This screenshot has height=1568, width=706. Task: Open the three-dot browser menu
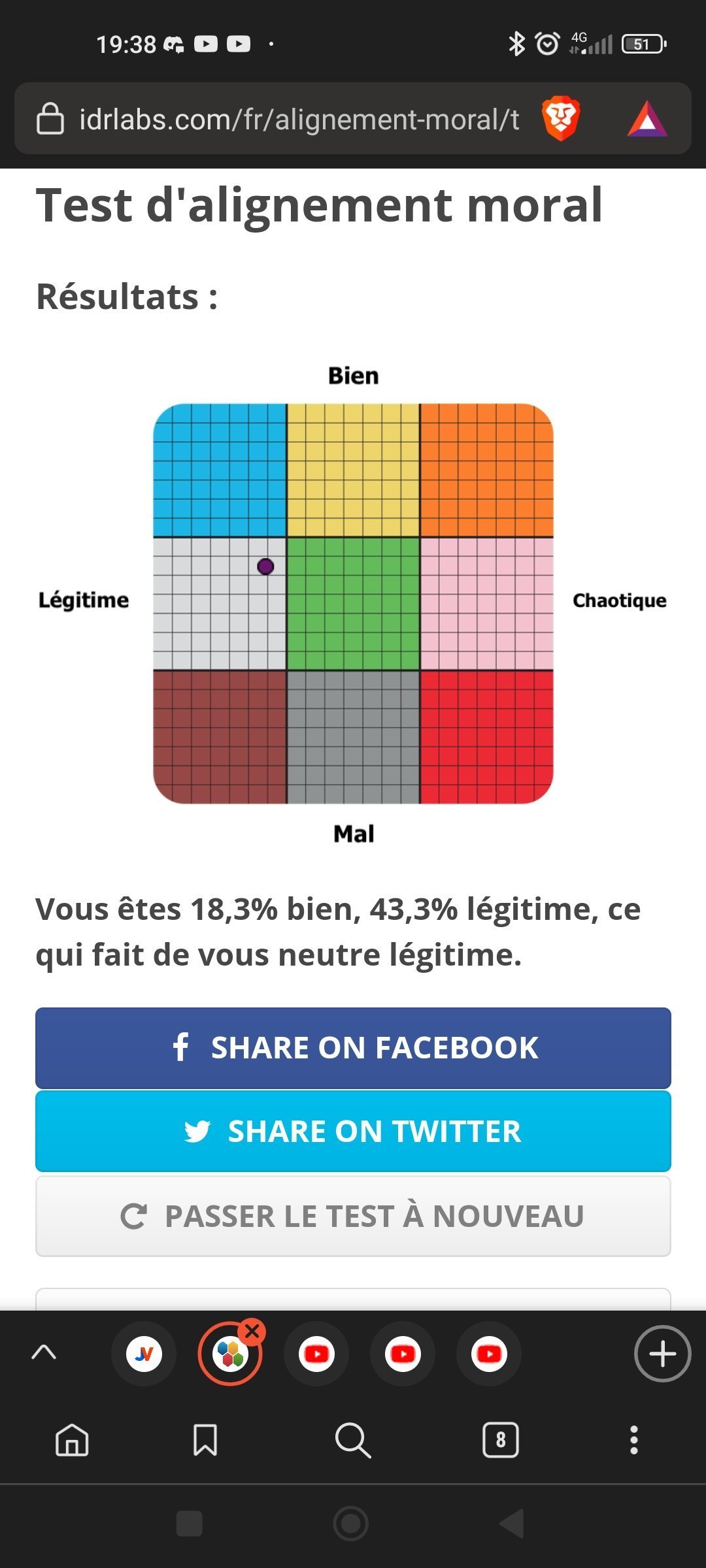[633, 1440]
